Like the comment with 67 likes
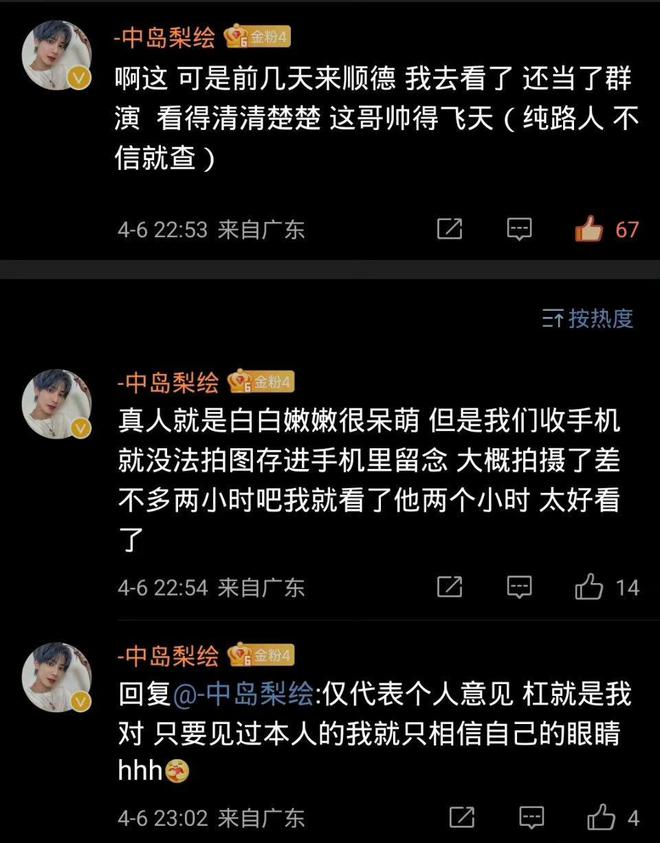The height and width of the screenshot is (843, 660). 590,230
